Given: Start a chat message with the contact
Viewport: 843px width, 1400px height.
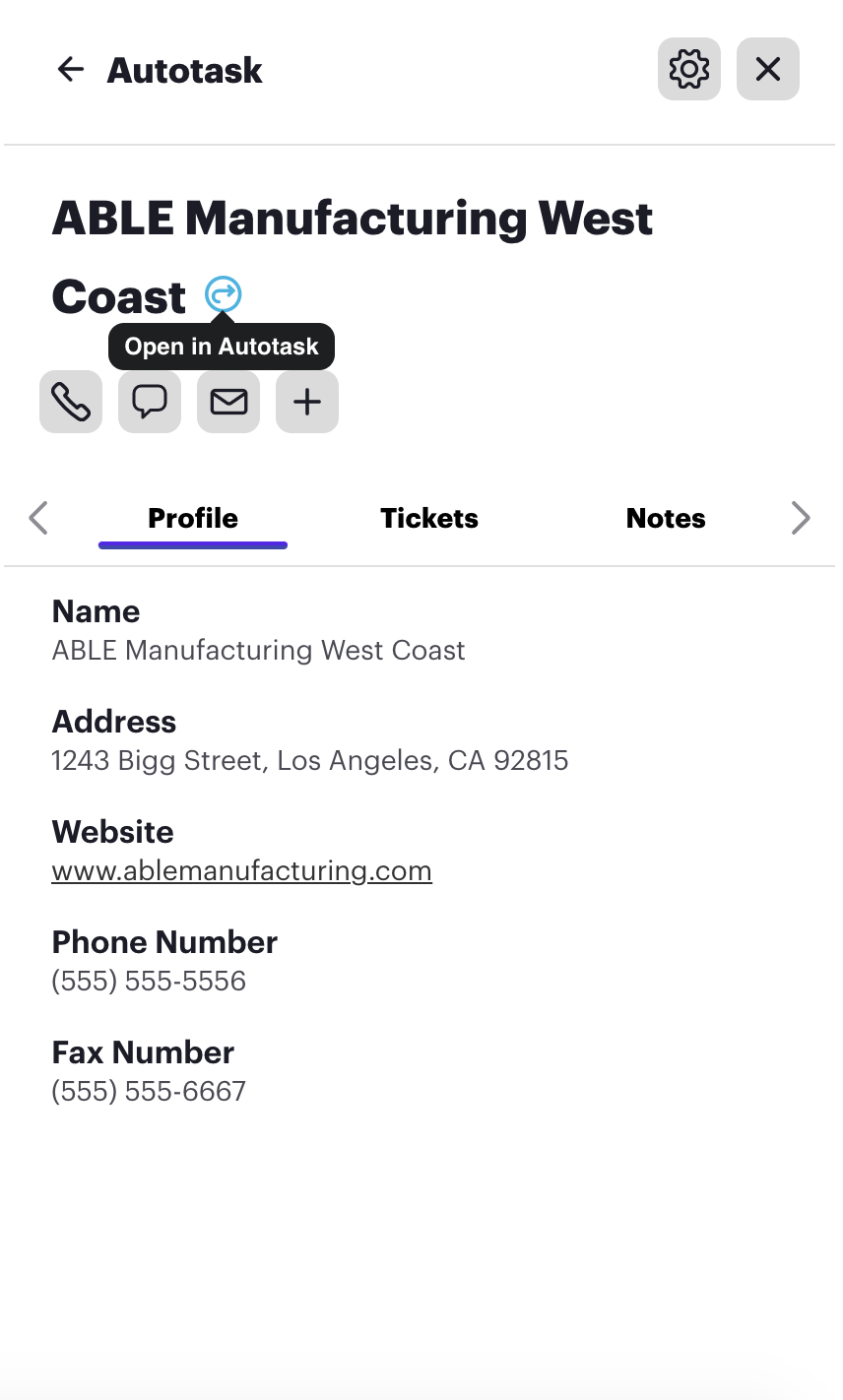Looking at the screenshot, I should tap(150, 402).
